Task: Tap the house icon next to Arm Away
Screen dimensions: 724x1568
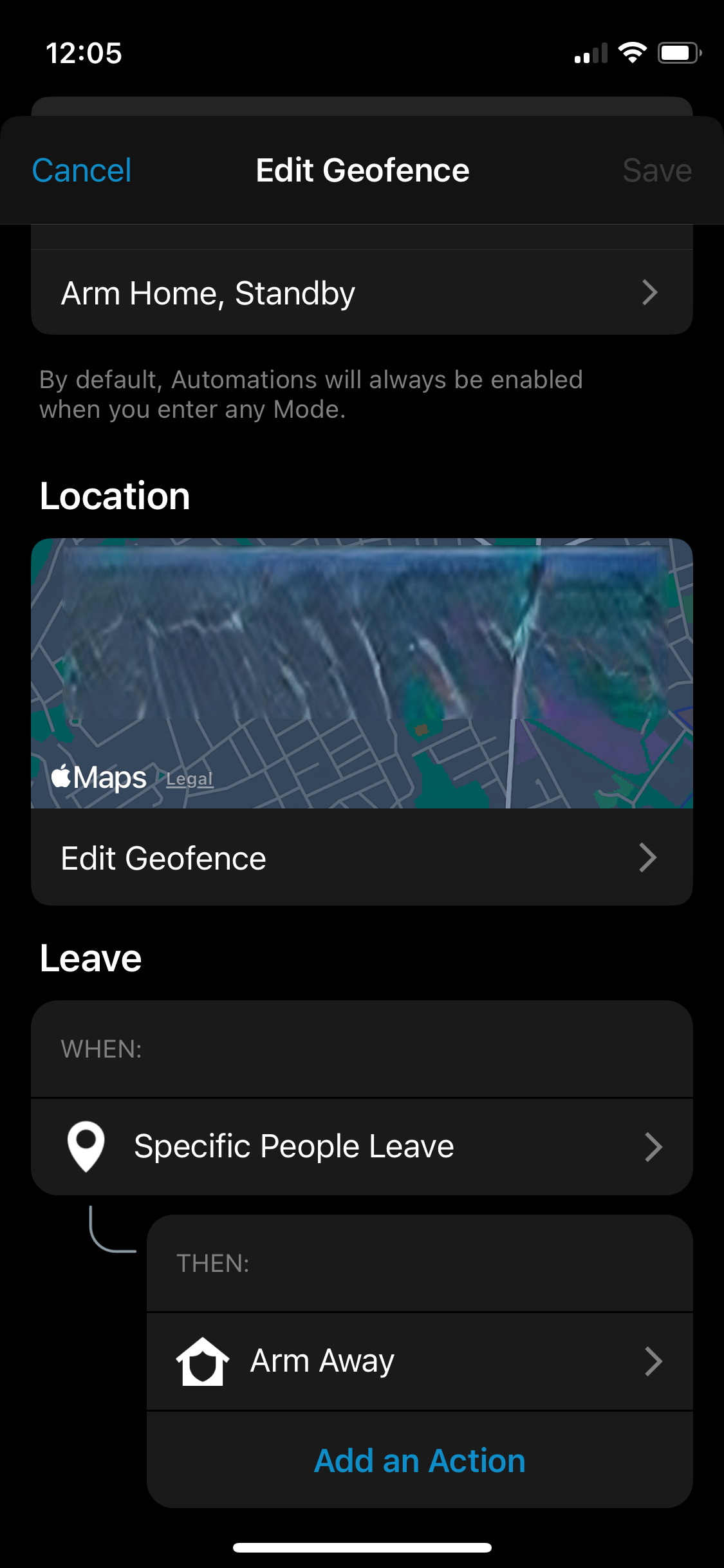Action: [x=201, y=1360]
